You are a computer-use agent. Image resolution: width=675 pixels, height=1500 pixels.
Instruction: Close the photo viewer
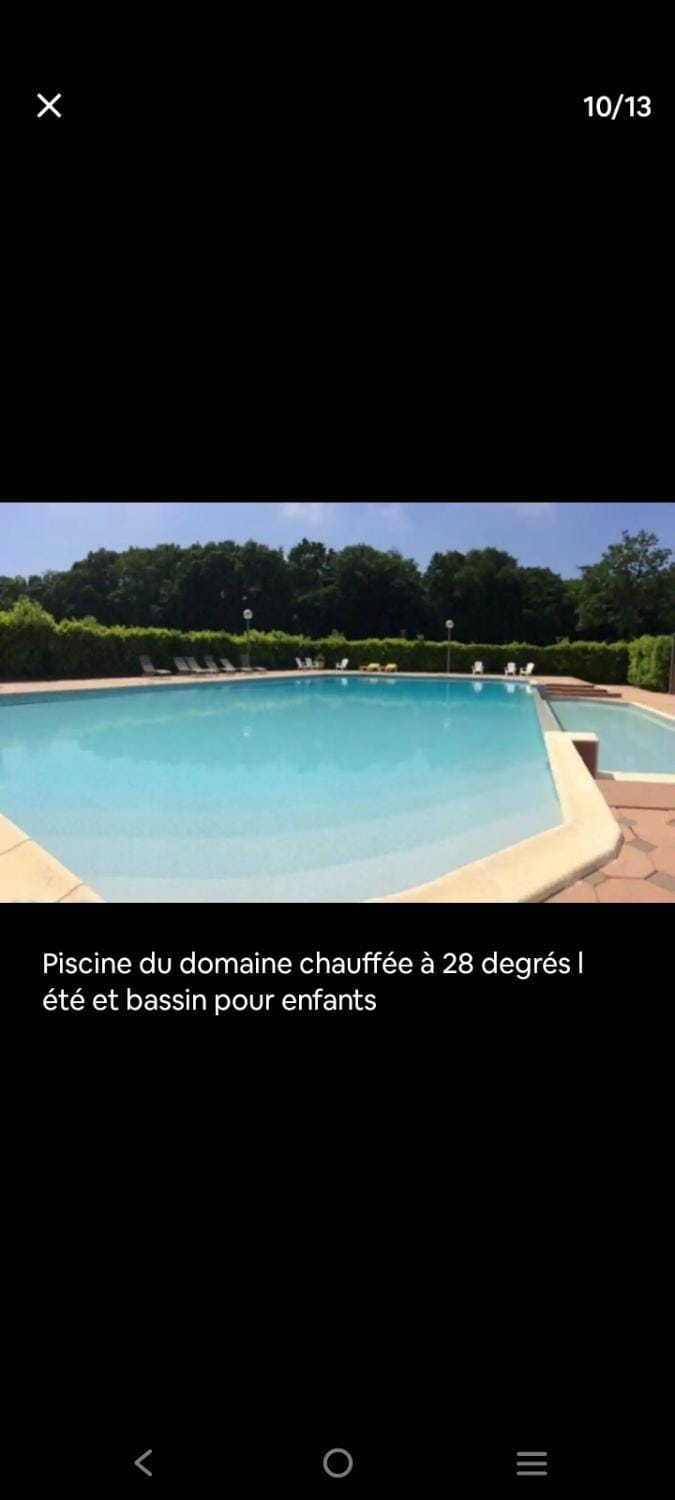49,106
